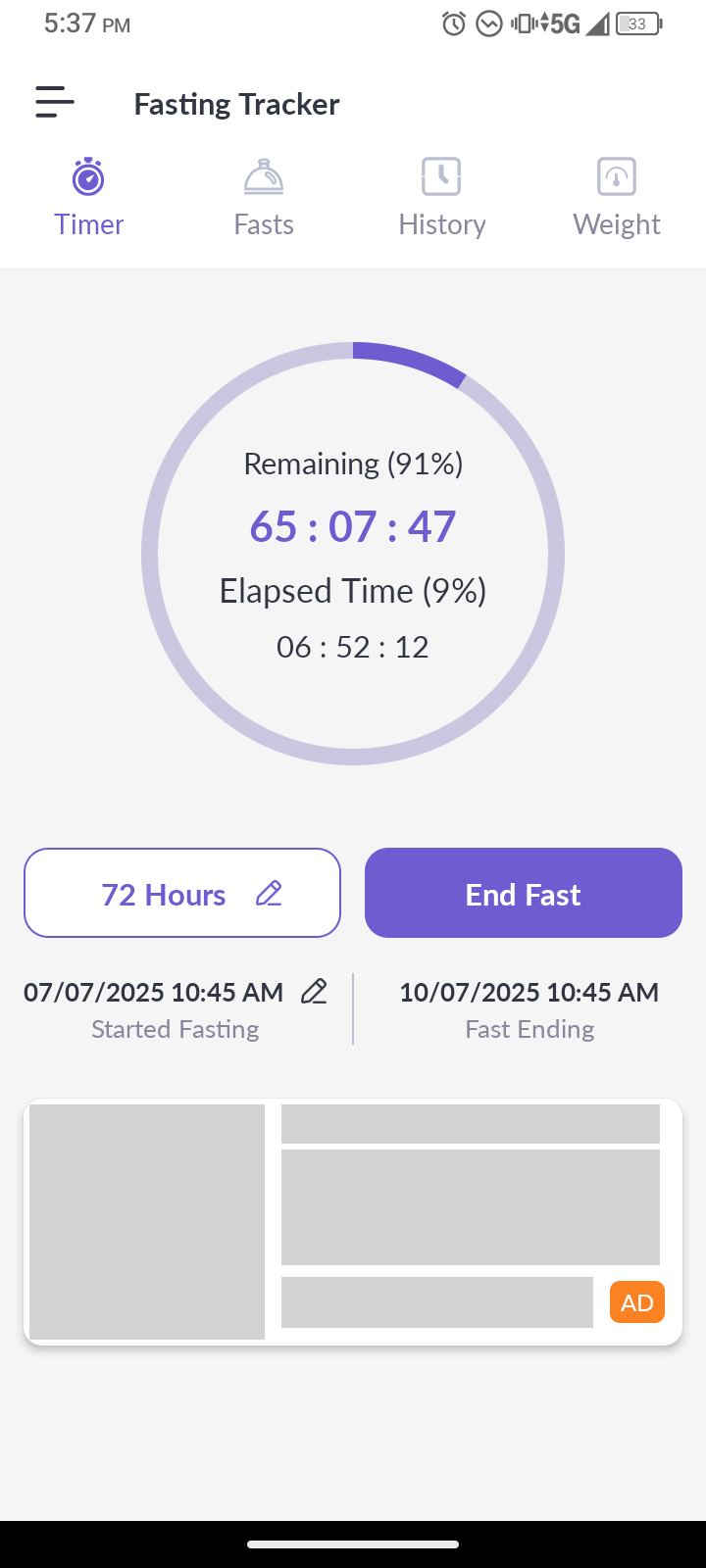
Task: Switch to the History tab
Action: coord(442,199)
